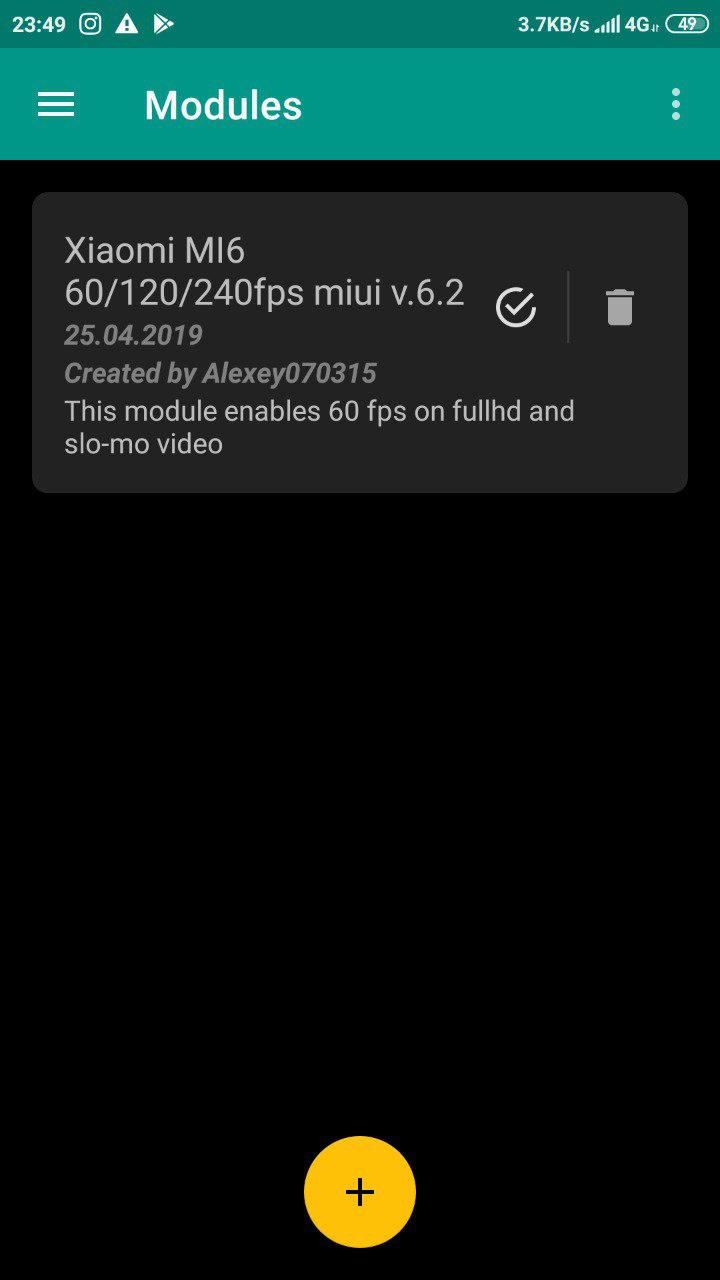Viewport: 720px width, 1280px height.
Task: Toggle the checkmark on the Xiaomi MI6 module
Action: click(x=516, y=307)
